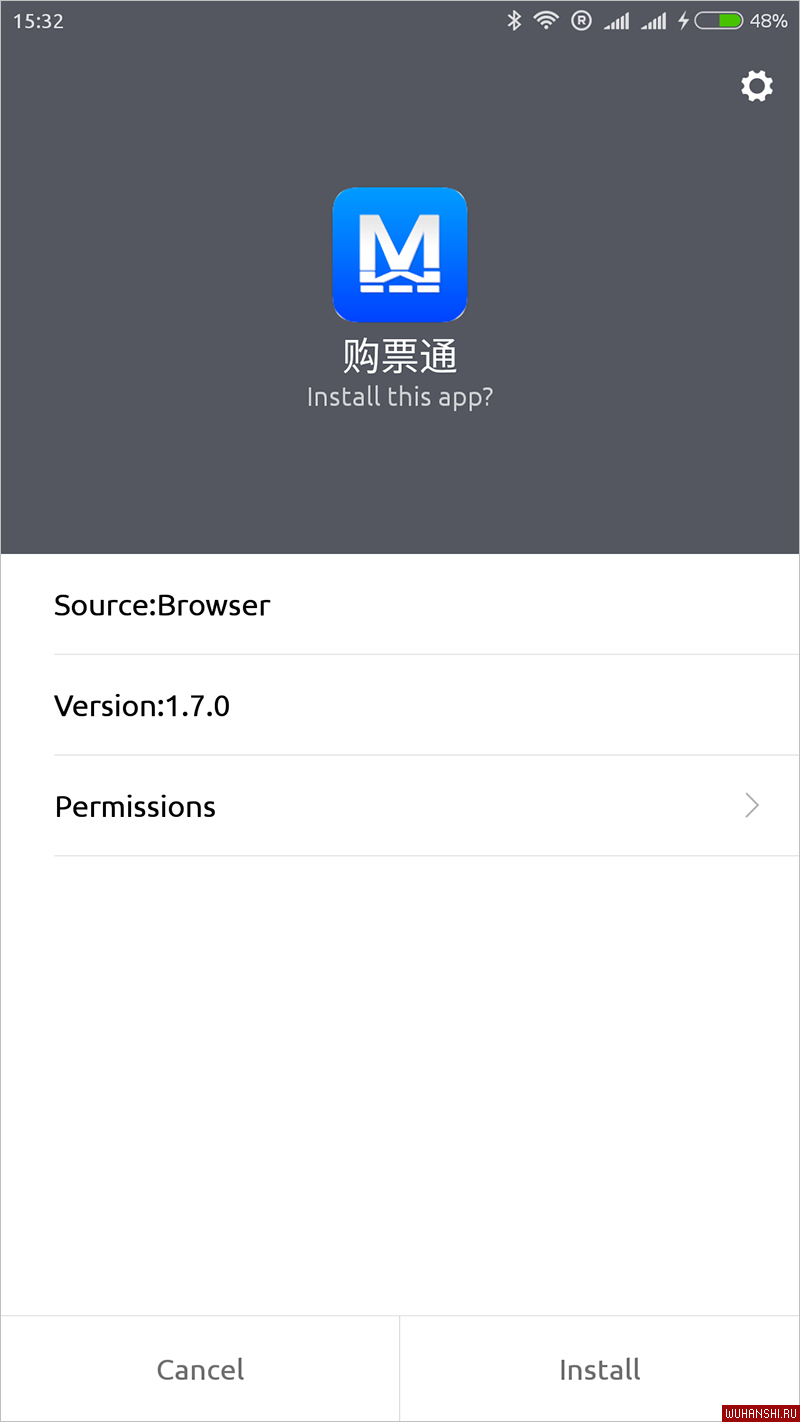Image resolution: width=800 pixels, height=1422 pixels.
Task: Open the Permissions row
Action: (400, 806)
